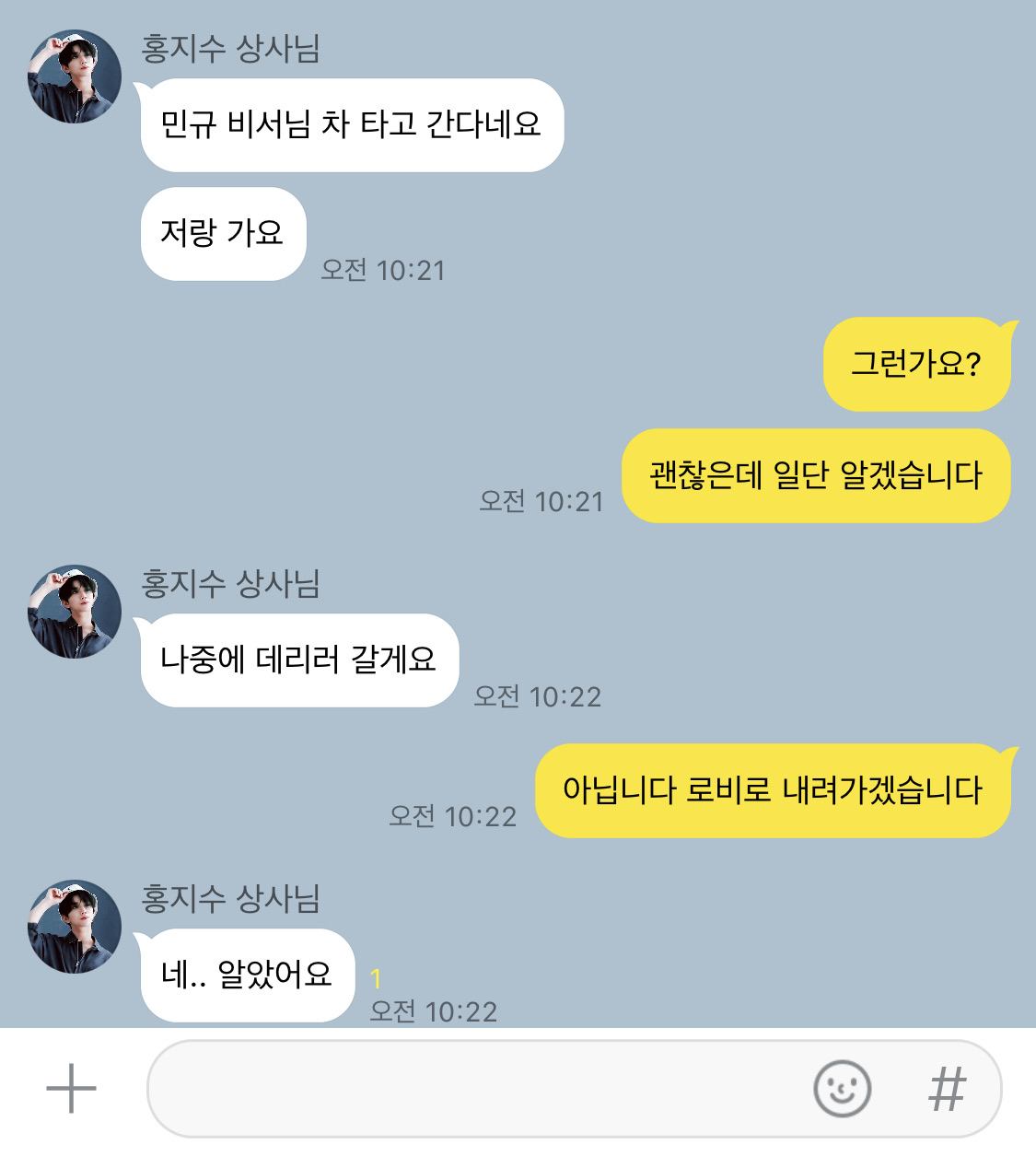
Task: Click the '오전 10:21' timestamp under first messages
Action: tap(383, 270)
